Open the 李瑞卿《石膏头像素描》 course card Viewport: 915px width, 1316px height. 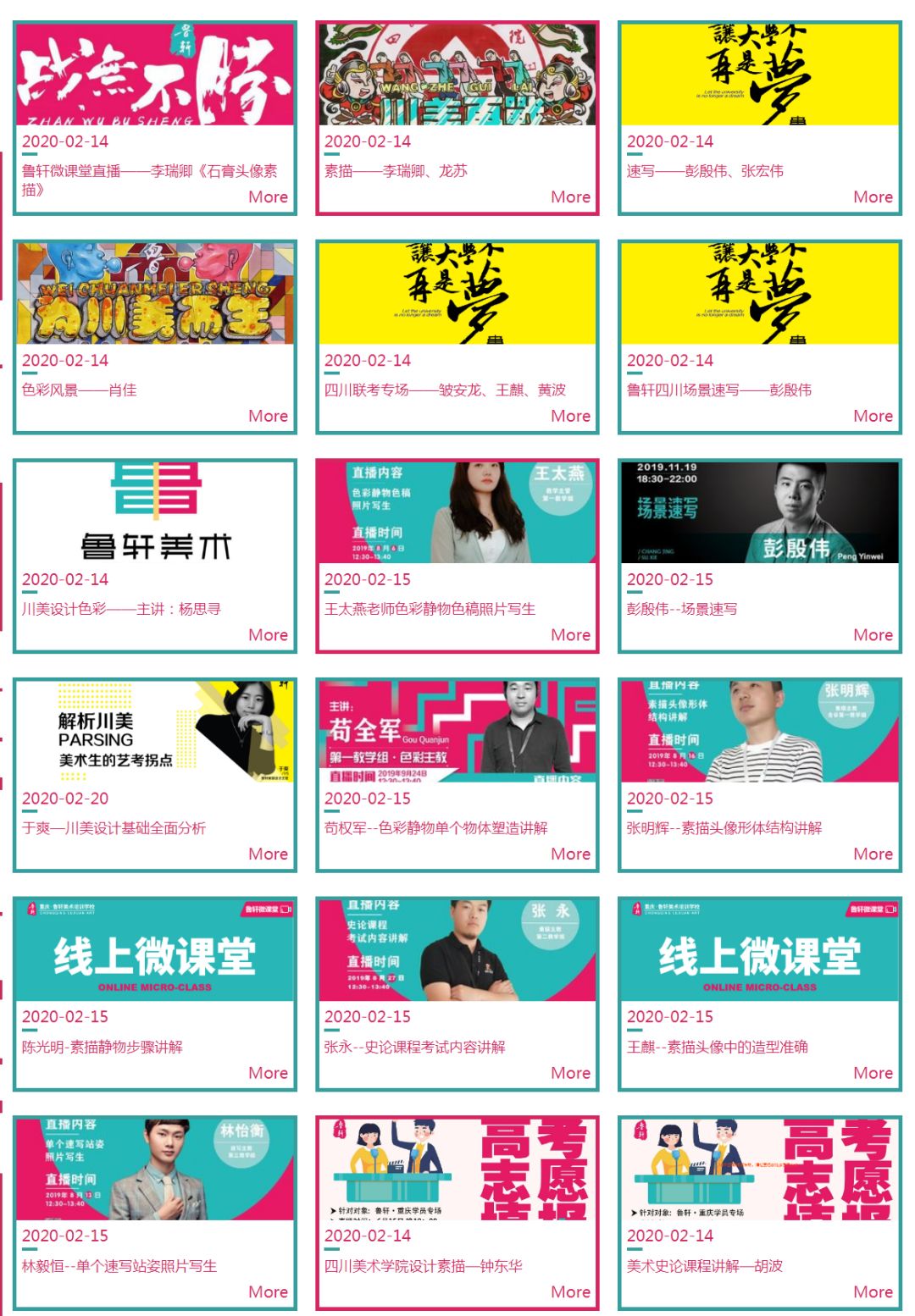[x=149, y=170]
